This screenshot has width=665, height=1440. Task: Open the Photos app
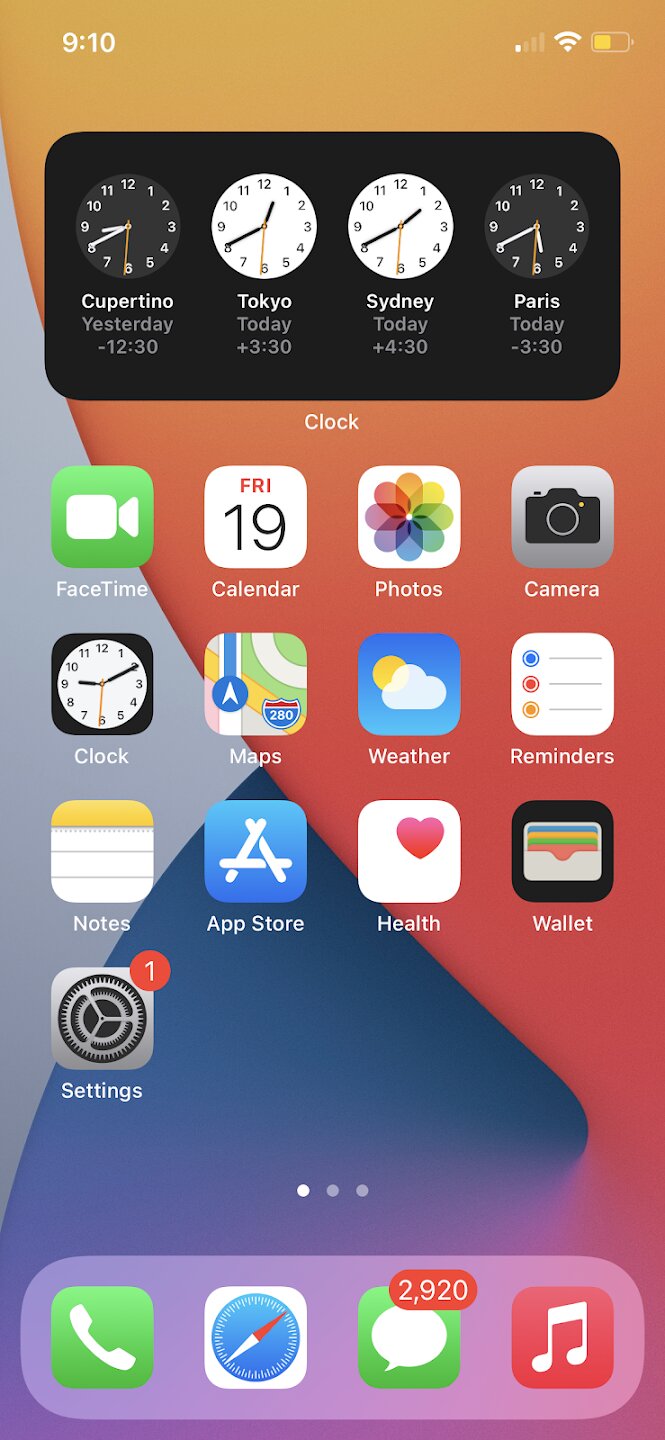409,517
